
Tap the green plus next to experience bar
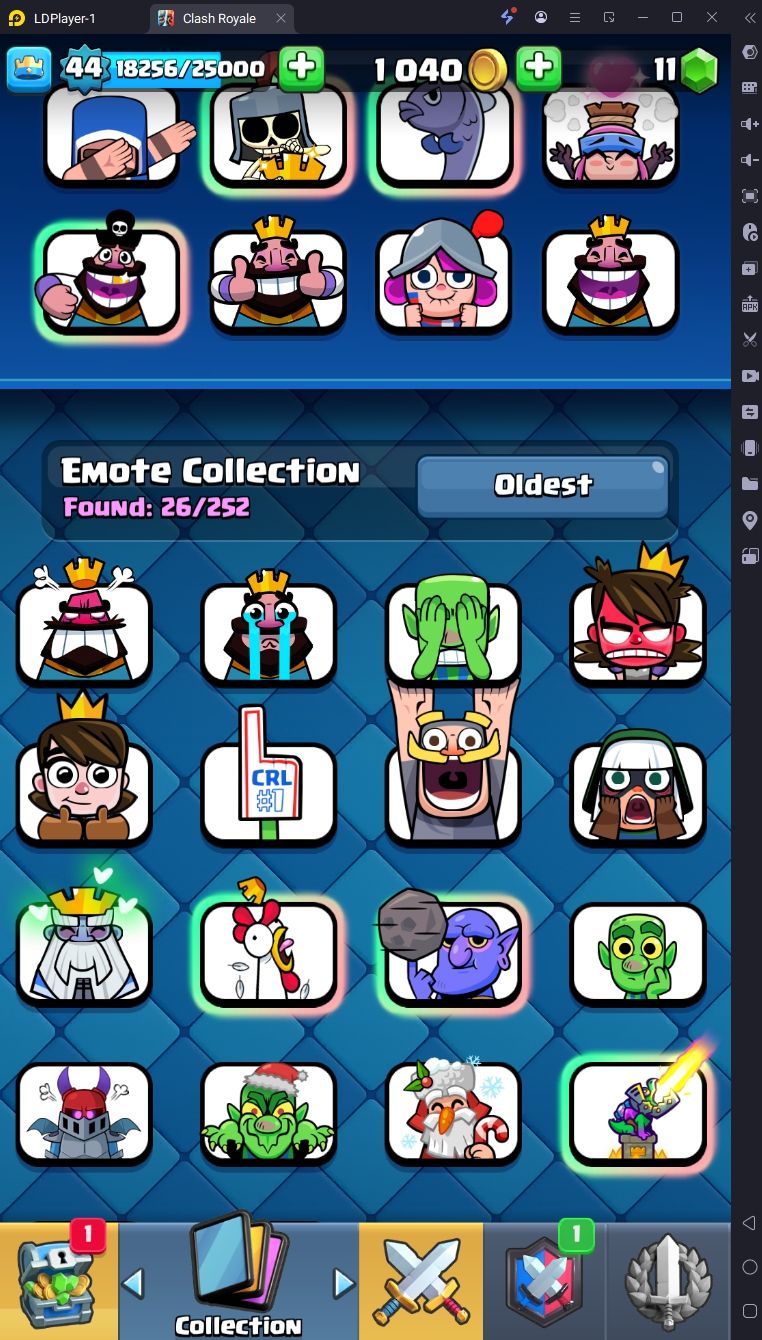(301, 68)
